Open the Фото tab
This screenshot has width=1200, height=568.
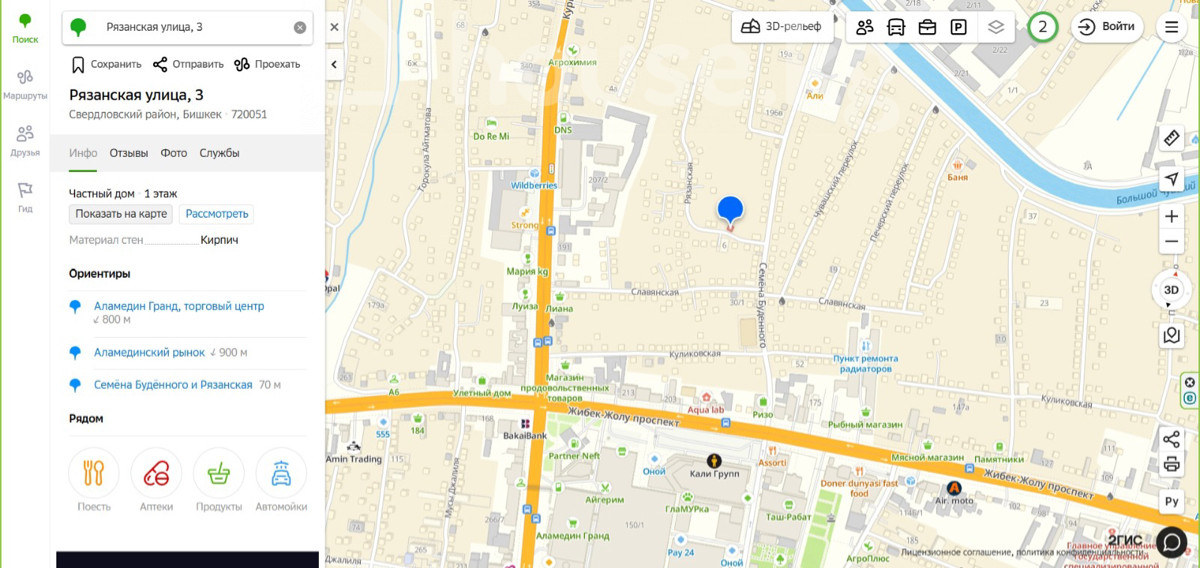(x=174, y=153)
